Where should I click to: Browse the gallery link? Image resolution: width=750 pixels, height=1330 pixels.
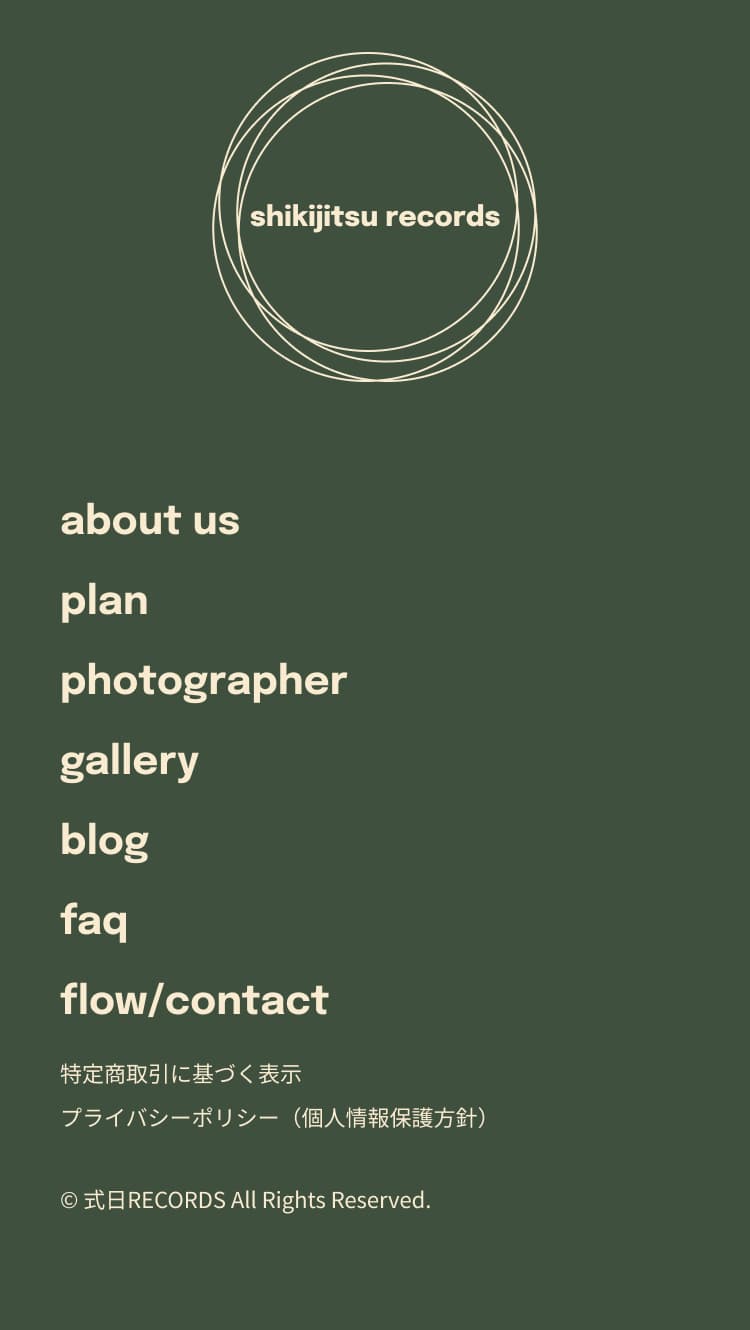point(129,761)
